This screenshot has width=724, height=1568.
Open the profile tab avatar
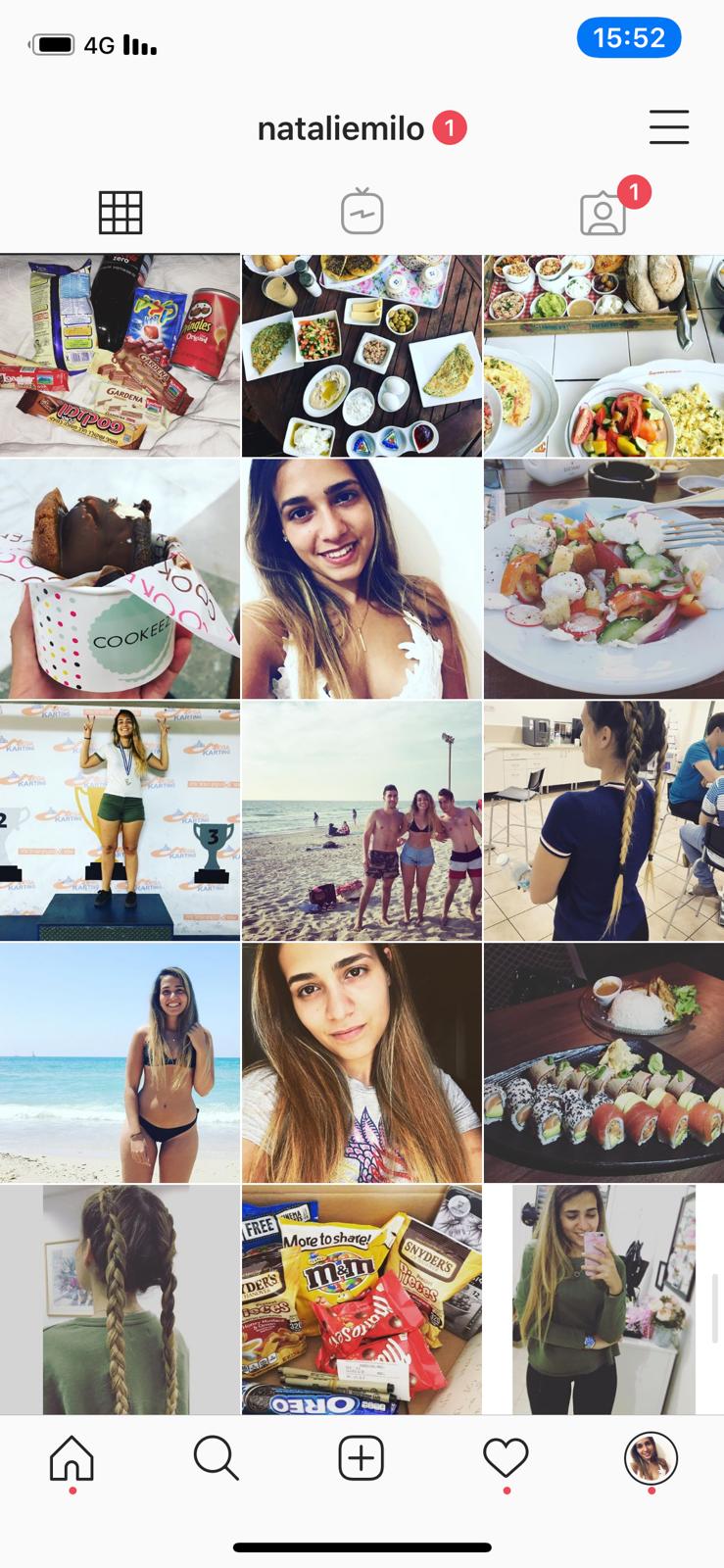(x=651, y=1458)
